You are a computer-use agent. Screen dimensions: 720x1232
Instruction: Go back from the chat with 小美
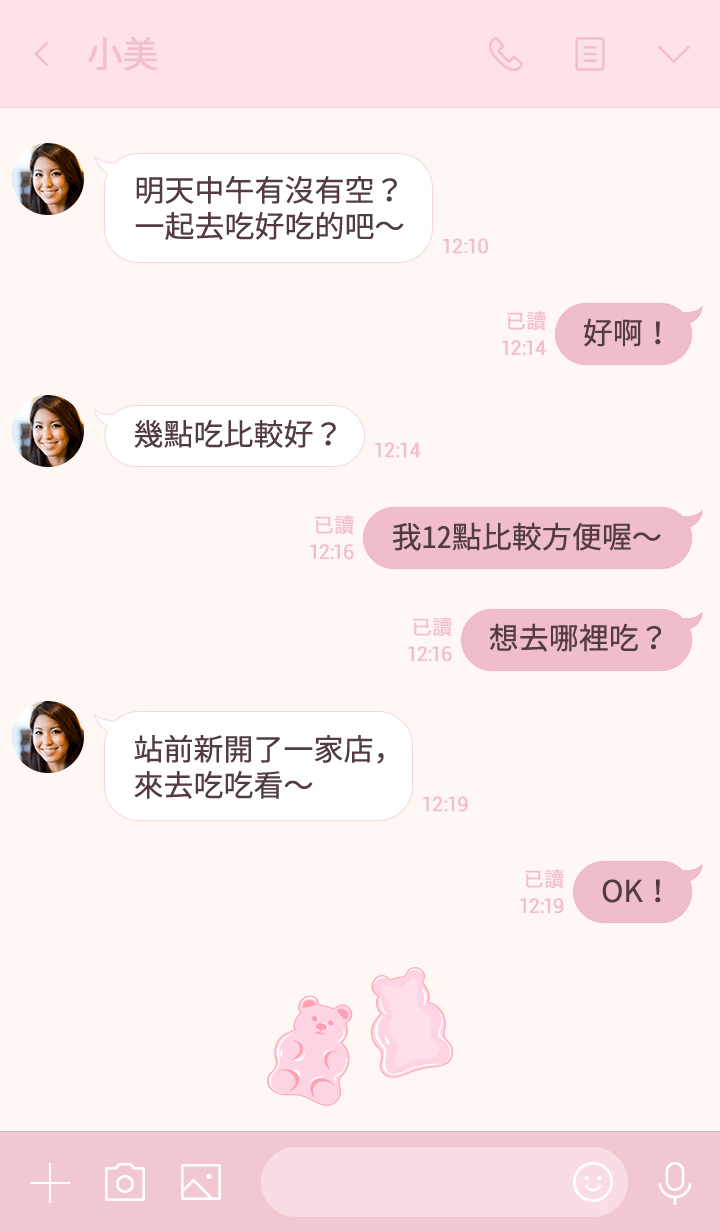click(x=41, y=54)
